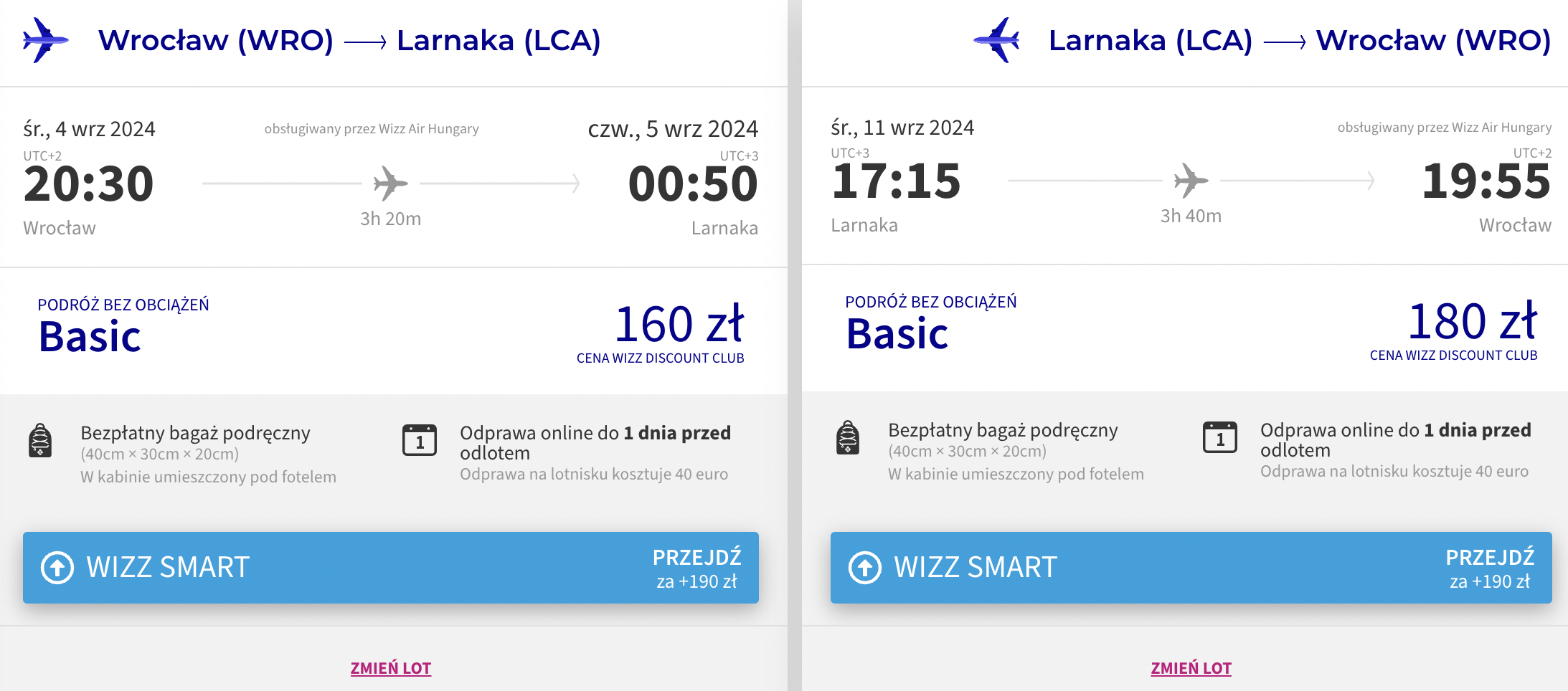Viewport: 1568px width, 691px height.
Task: Upgrade Larnaka–Wrocław flight to WIZZ SMART
Action: click(x=1191, y=568)
